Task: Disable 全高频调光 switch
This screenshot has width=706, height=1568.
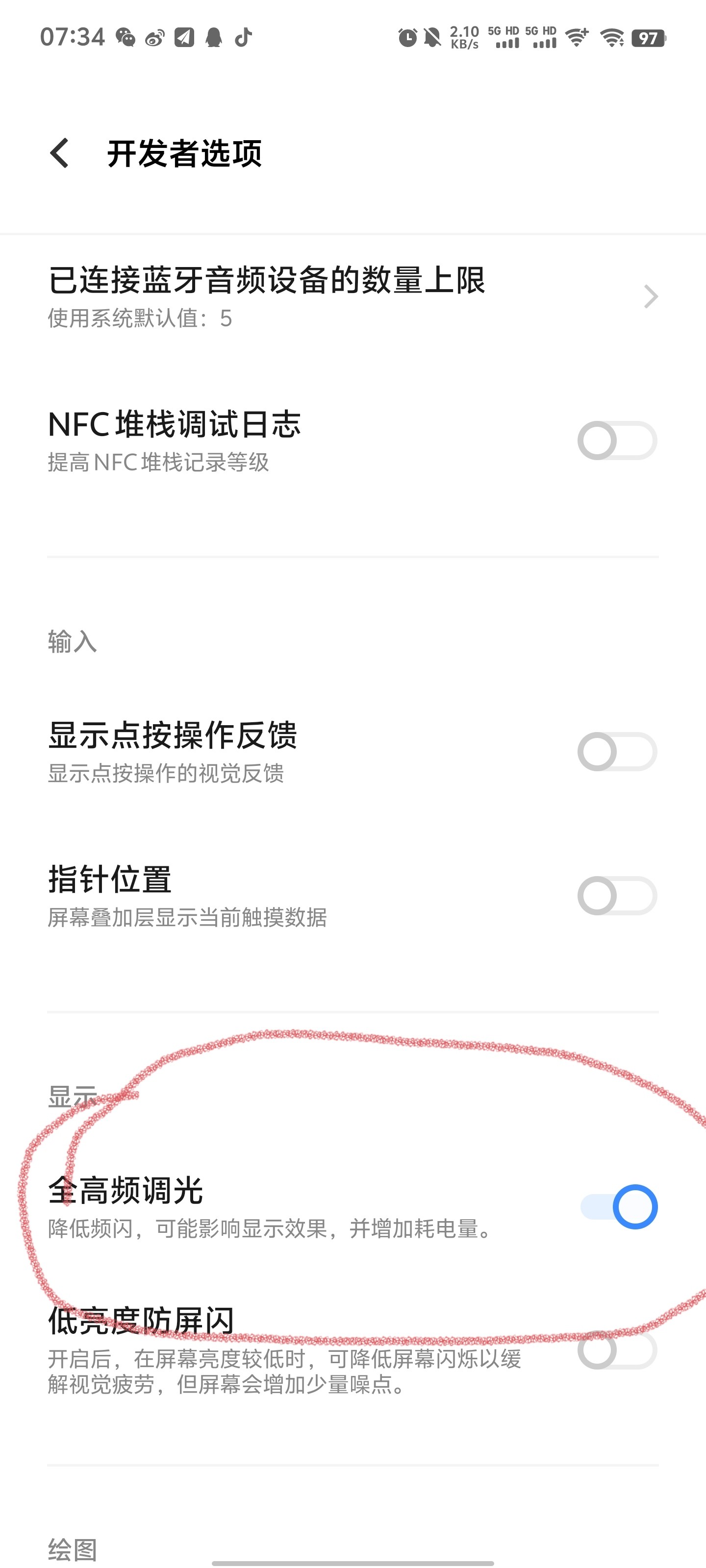Action: pos(618,1206)
